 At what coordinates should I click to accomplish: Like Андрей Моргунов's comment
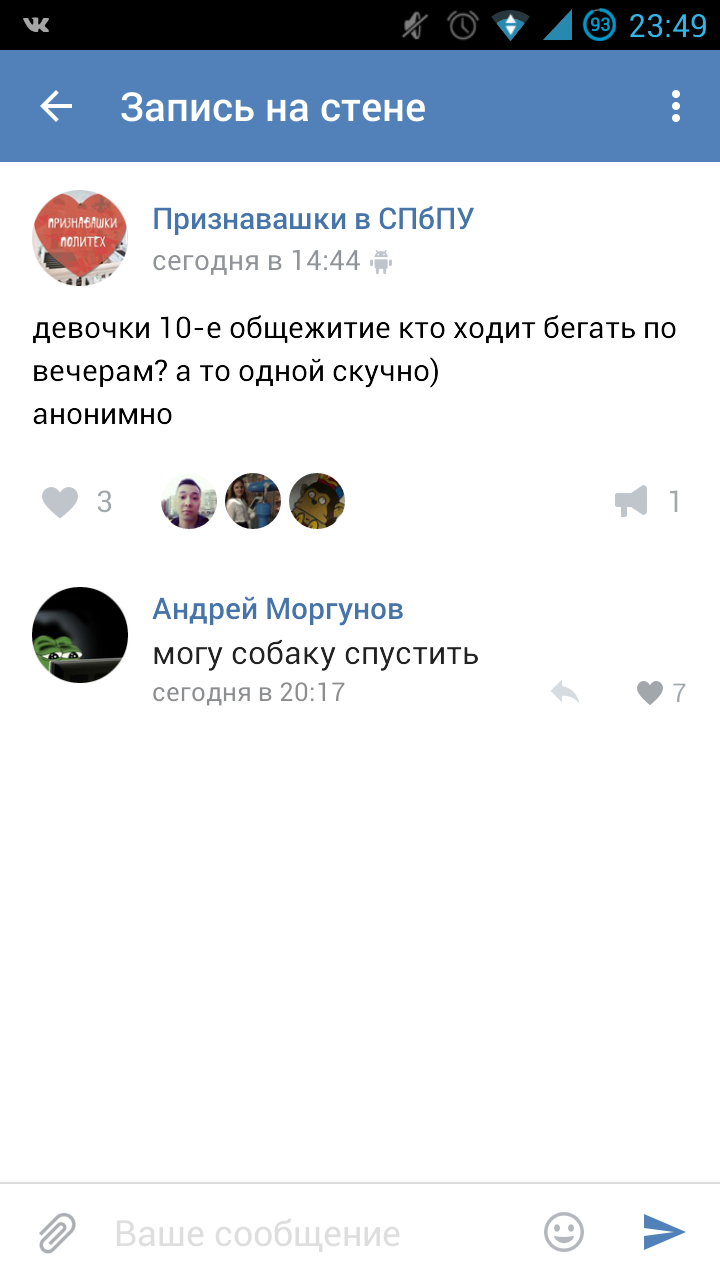pos(650,692)
